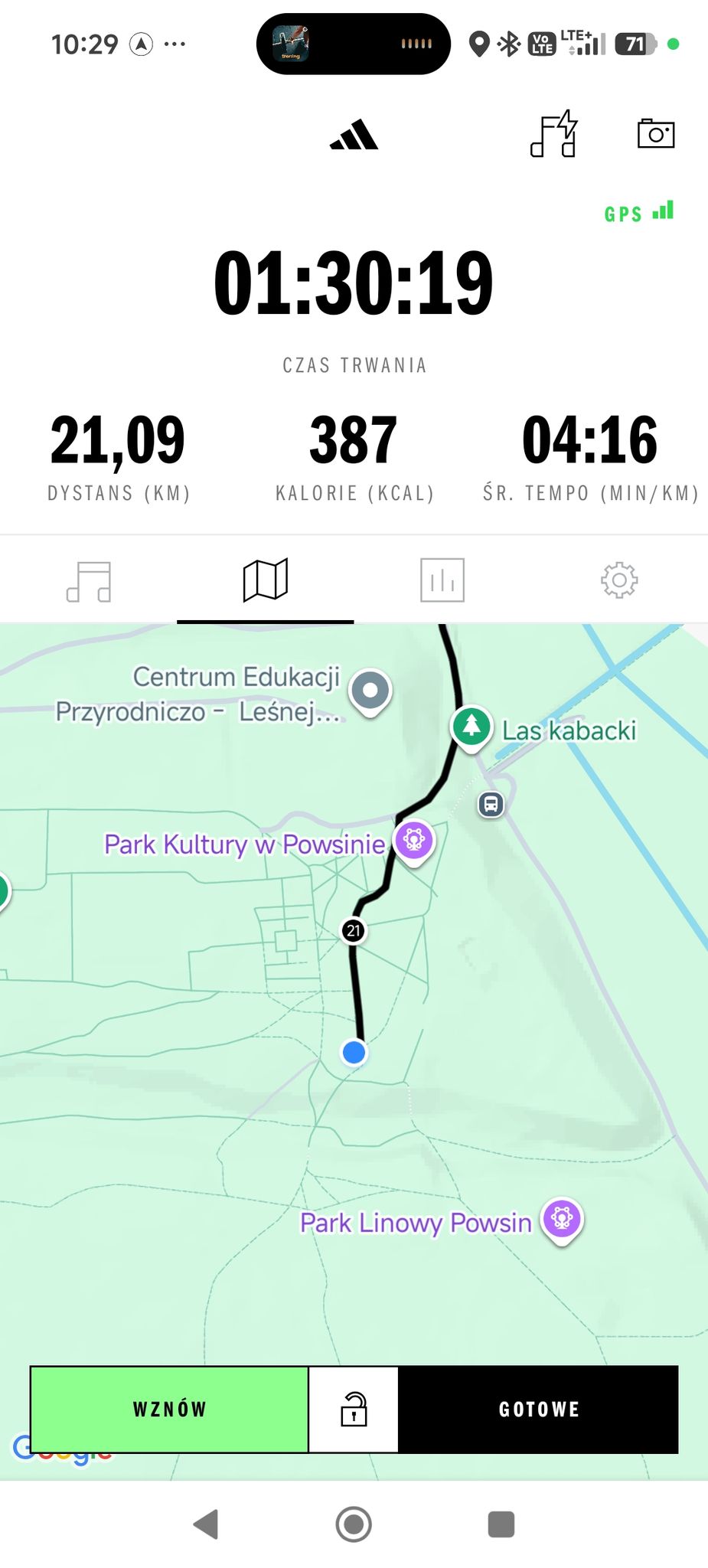
Task: Go to the home screen
Action: [x=354, y=1524]
